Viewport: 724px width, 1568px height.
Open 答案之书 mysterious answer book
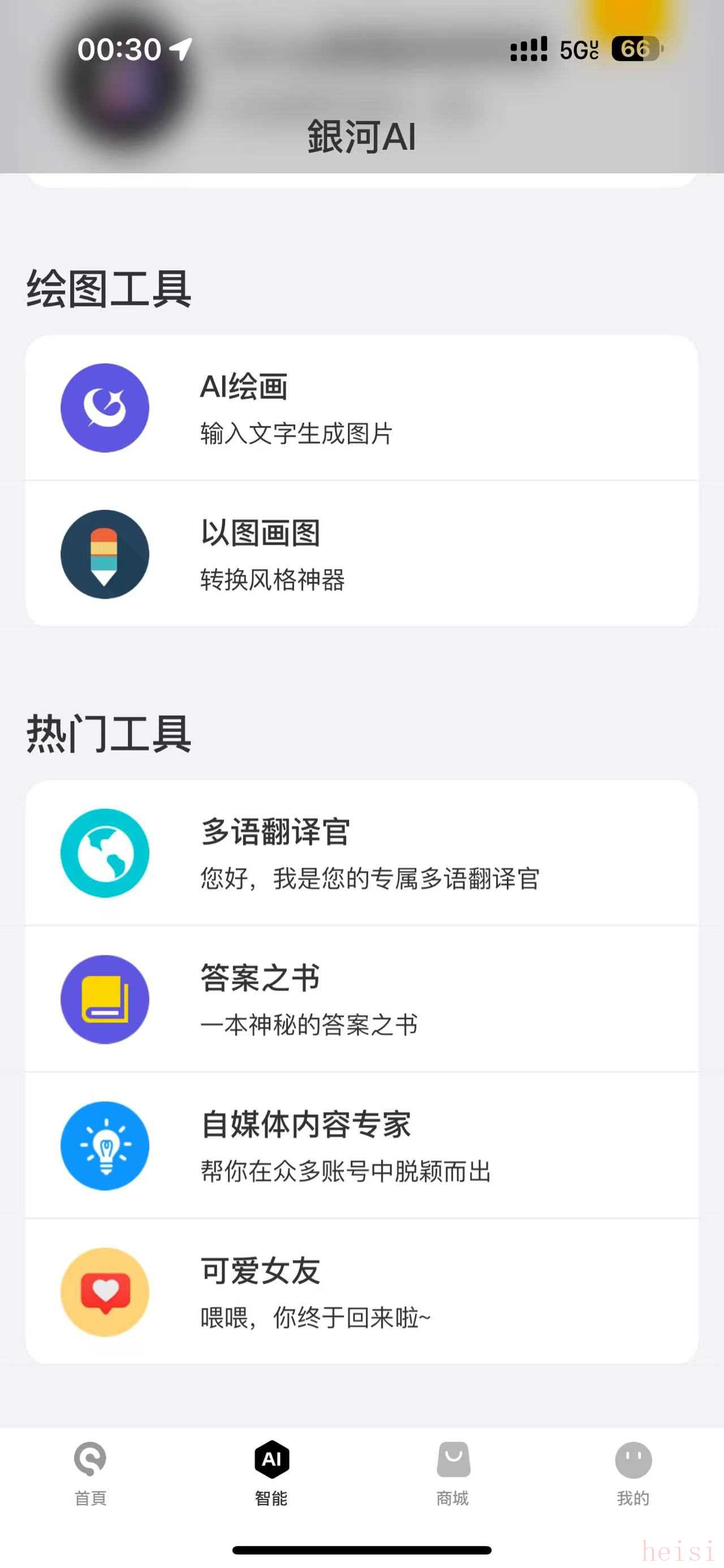361,999
